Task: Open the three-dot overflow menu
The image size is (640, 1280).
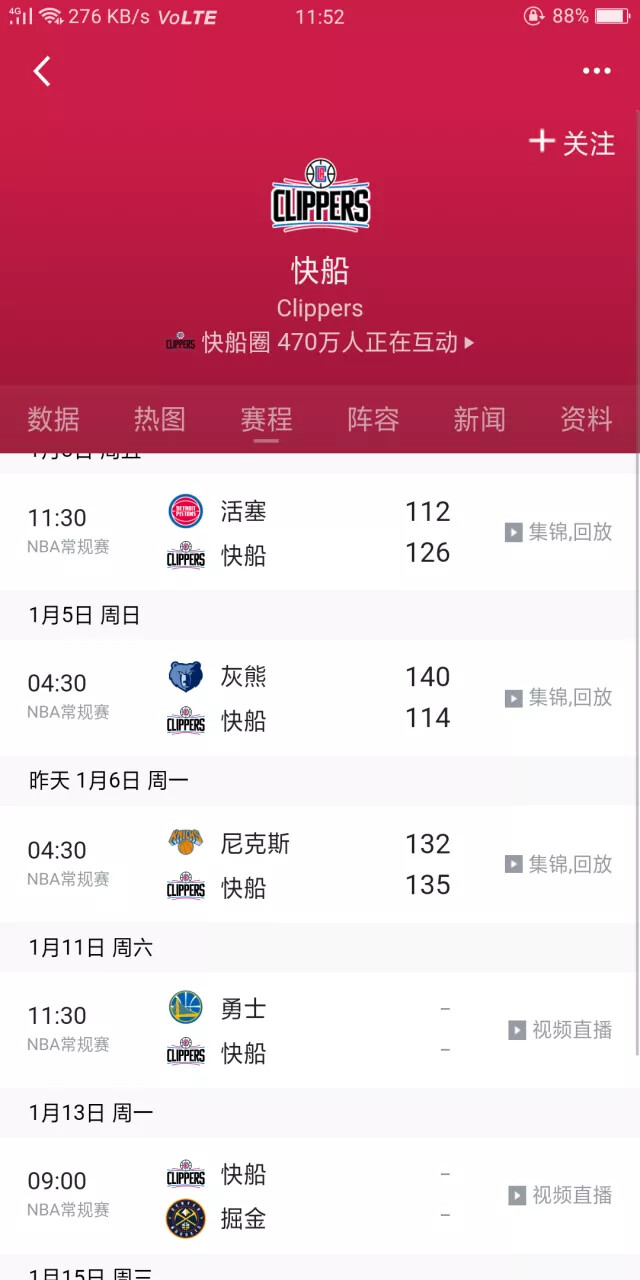Action: (596, 71)
